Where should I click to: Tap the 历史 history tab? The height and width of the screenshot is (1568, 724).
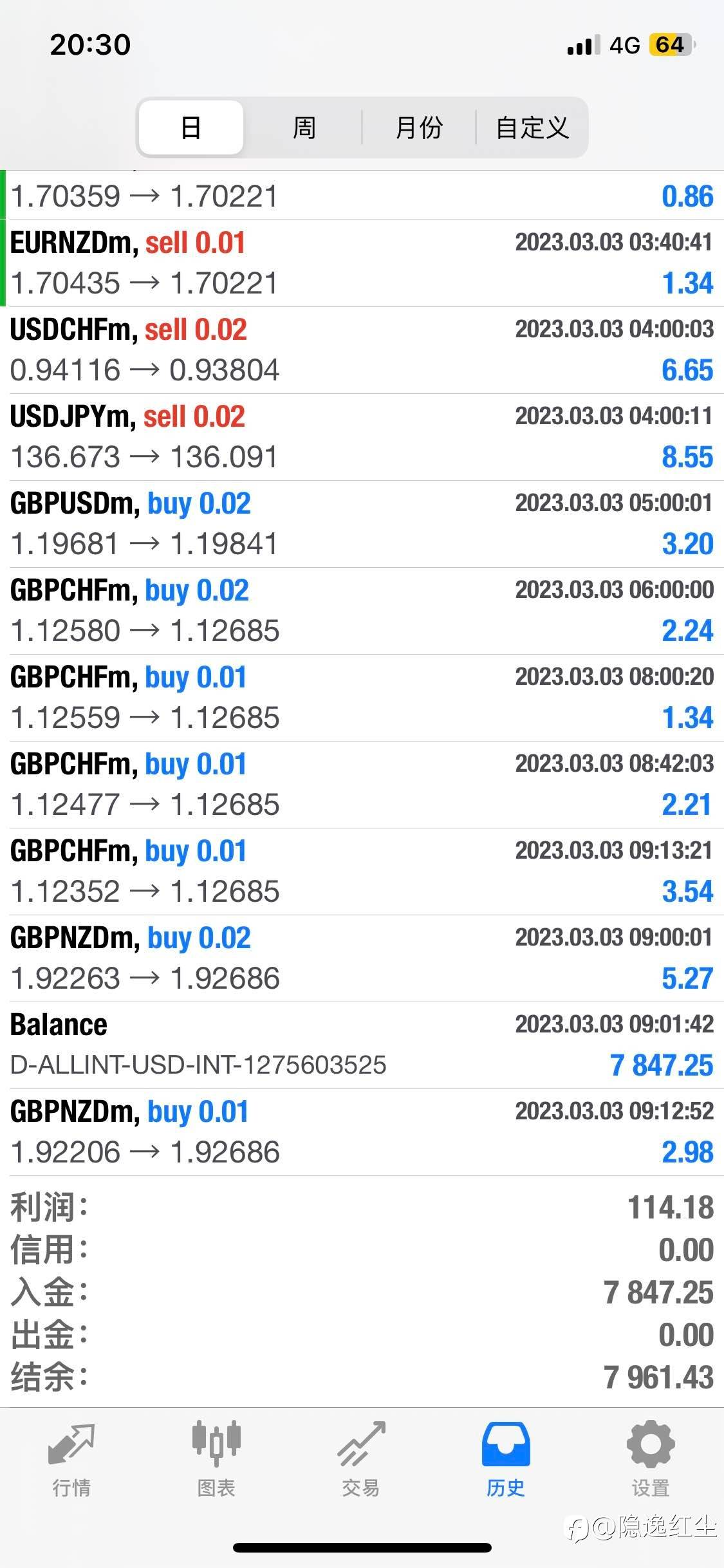pos(506,1460)
